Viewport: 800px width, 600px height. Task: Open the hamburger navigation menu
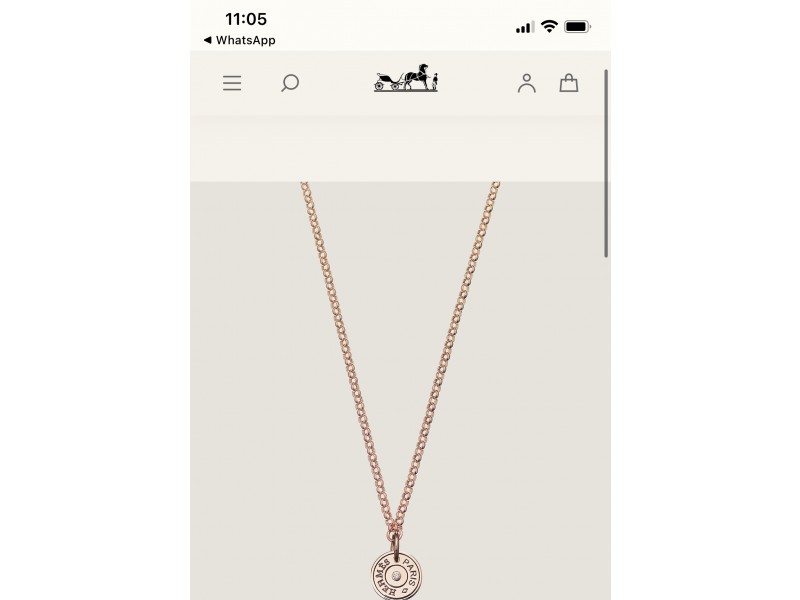pos(232,83)
